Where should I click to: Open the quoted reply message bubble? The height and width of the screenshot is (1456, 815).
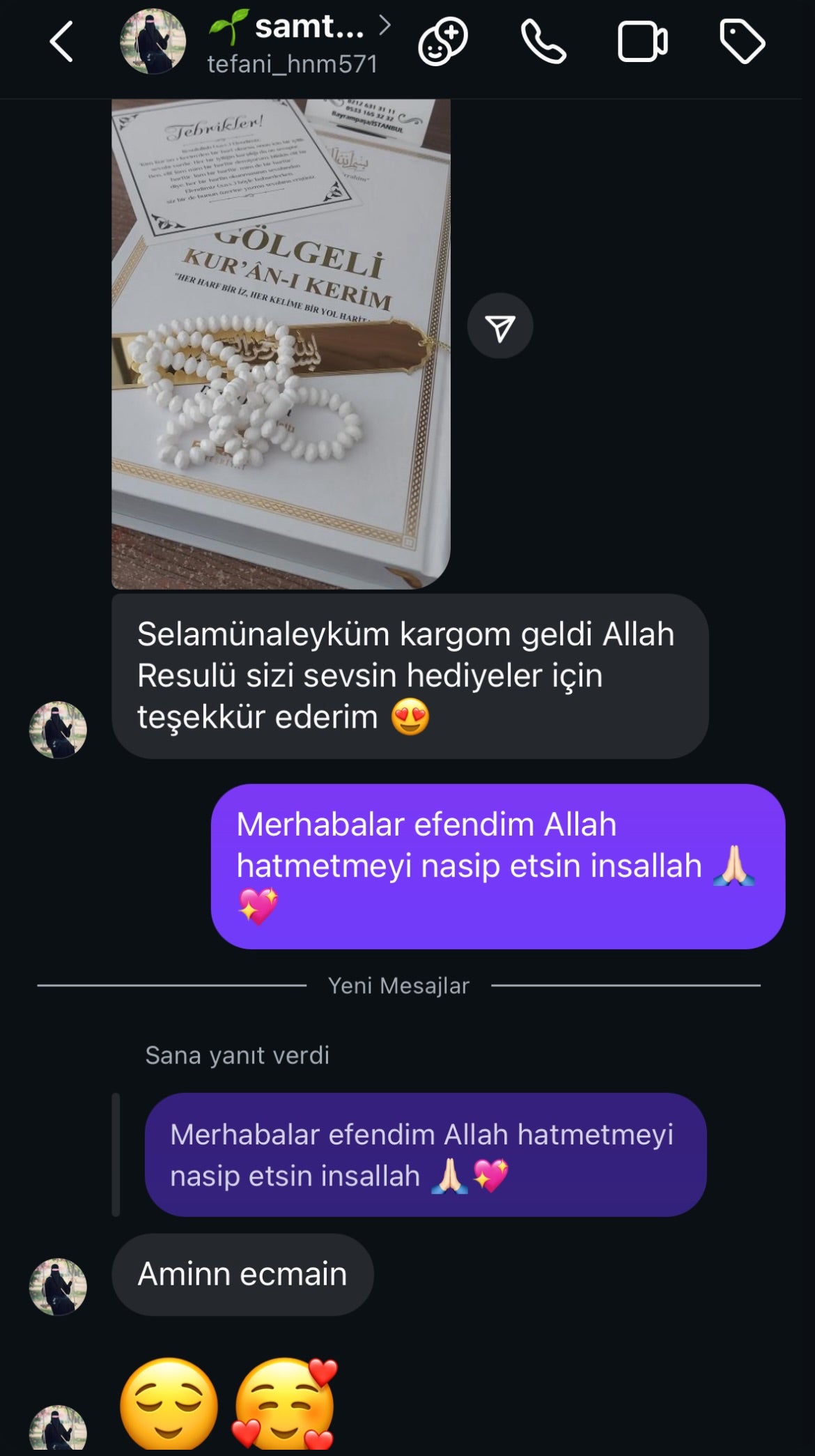[425, 1155]
